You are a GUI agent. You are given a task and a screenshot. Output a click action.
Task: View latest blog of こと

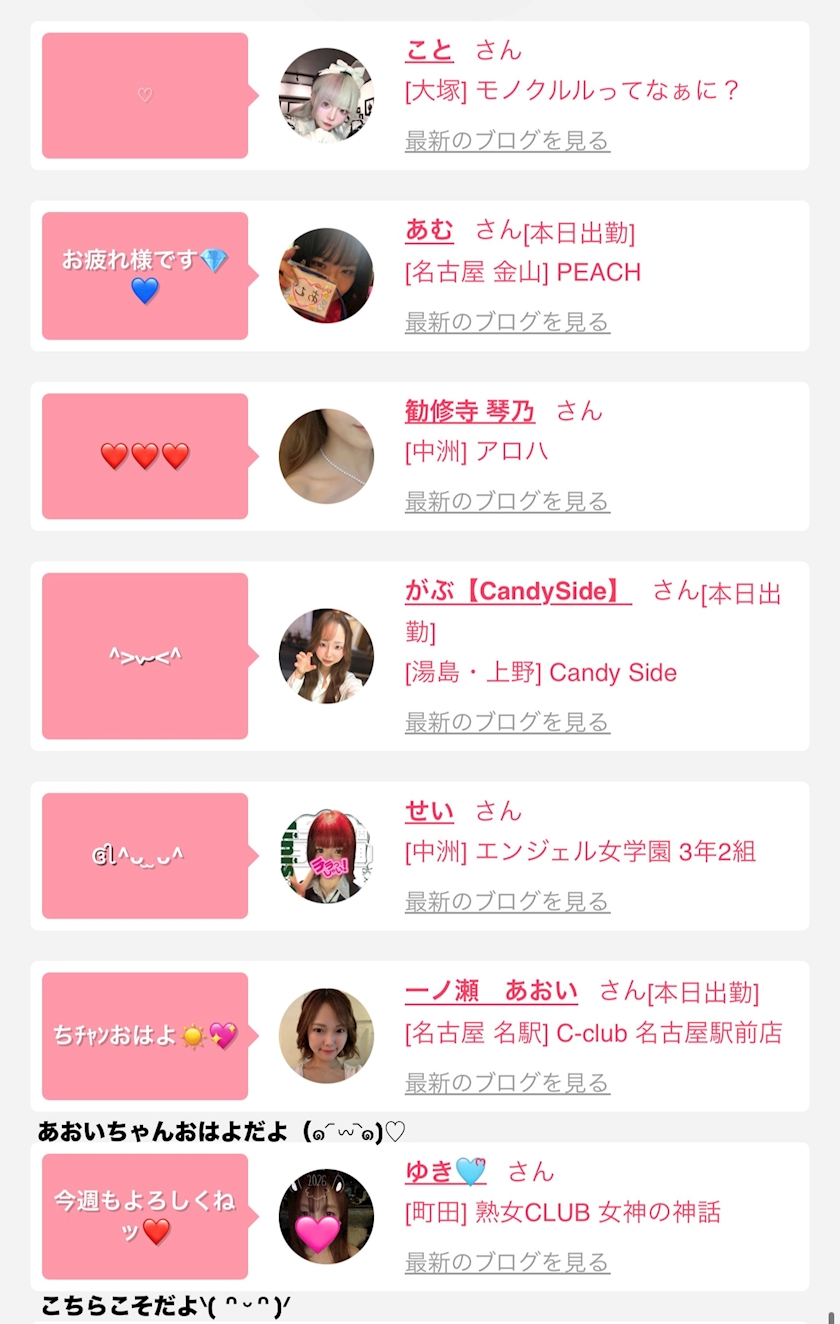pos(507,141)
